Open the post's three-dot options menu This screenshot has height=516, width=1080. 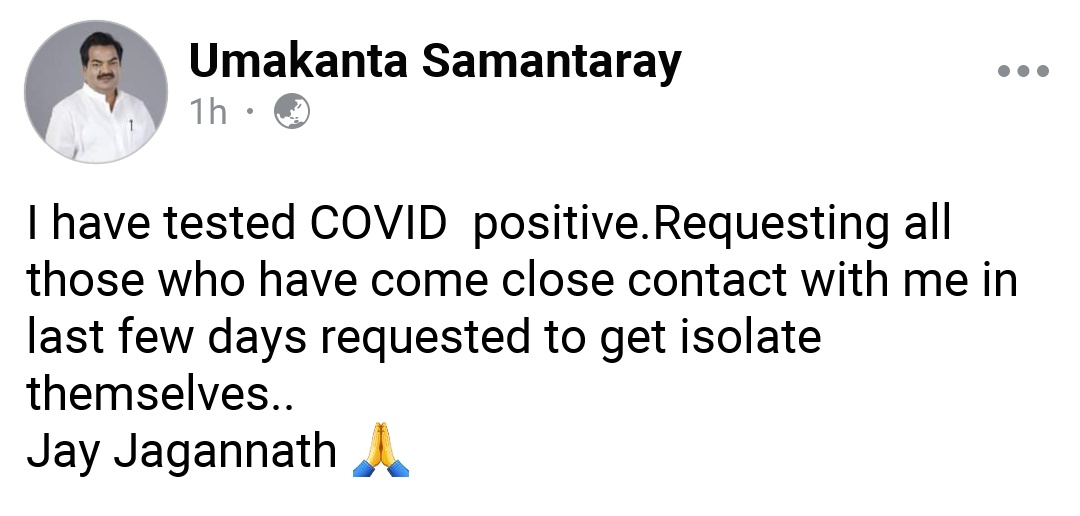1023,72
